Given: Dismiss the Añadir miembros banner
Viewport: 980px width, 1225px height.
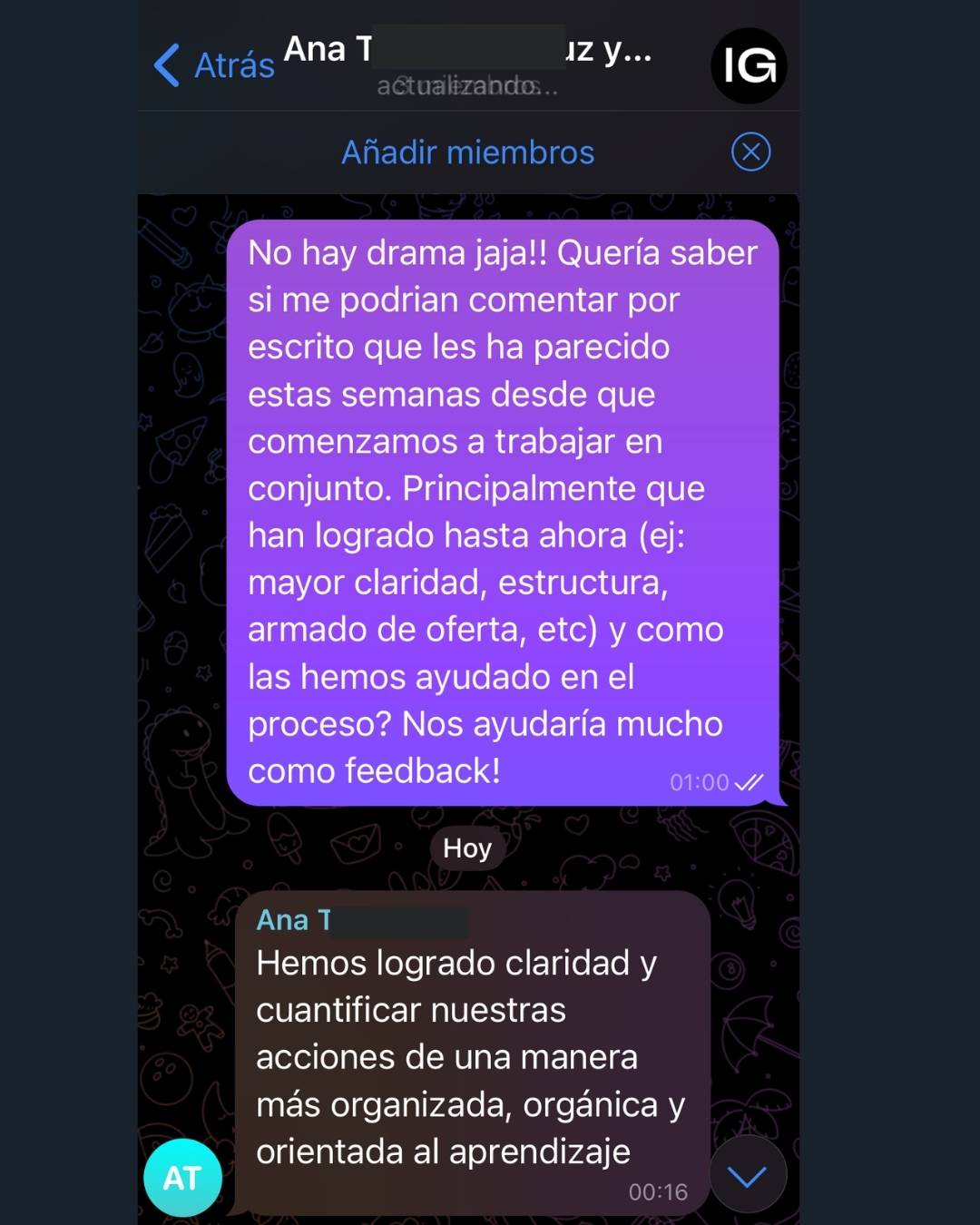Looking at the screenshot, I should click(x=750, y=152).
